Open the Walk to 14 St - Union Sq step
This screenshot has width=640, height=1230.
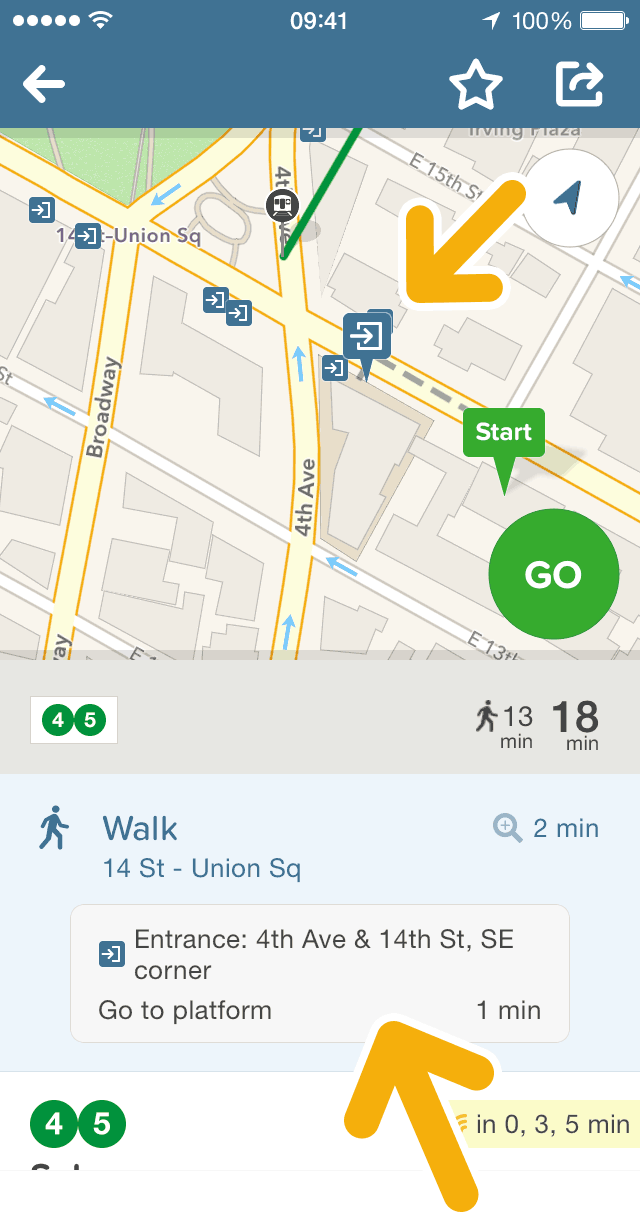(320, 845)
